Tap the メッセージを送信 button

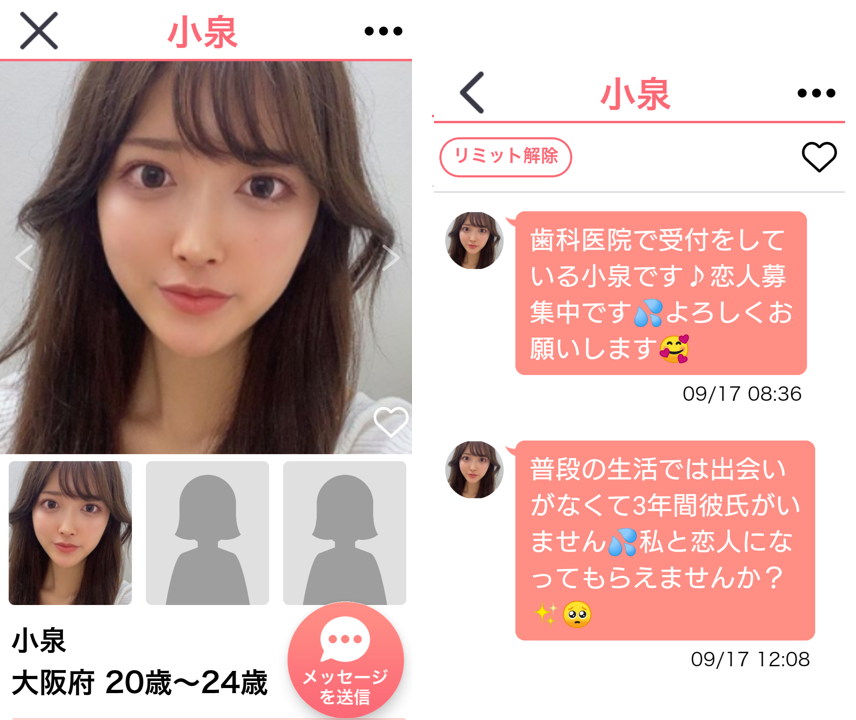pyautogui.click(x=345, y=660)
